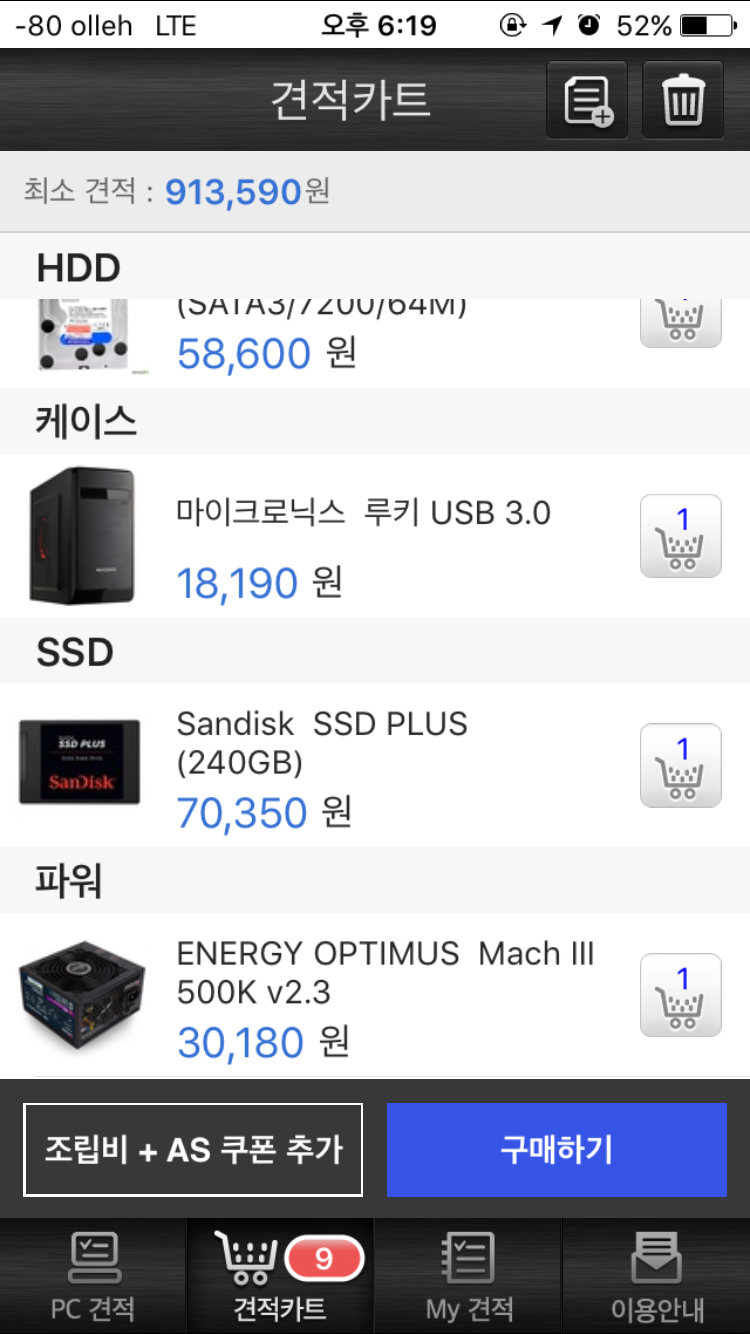
Task: Tap the quantity cart button for 마이크로닉스 루키 USB 3.0
Action: click(680, 536)
